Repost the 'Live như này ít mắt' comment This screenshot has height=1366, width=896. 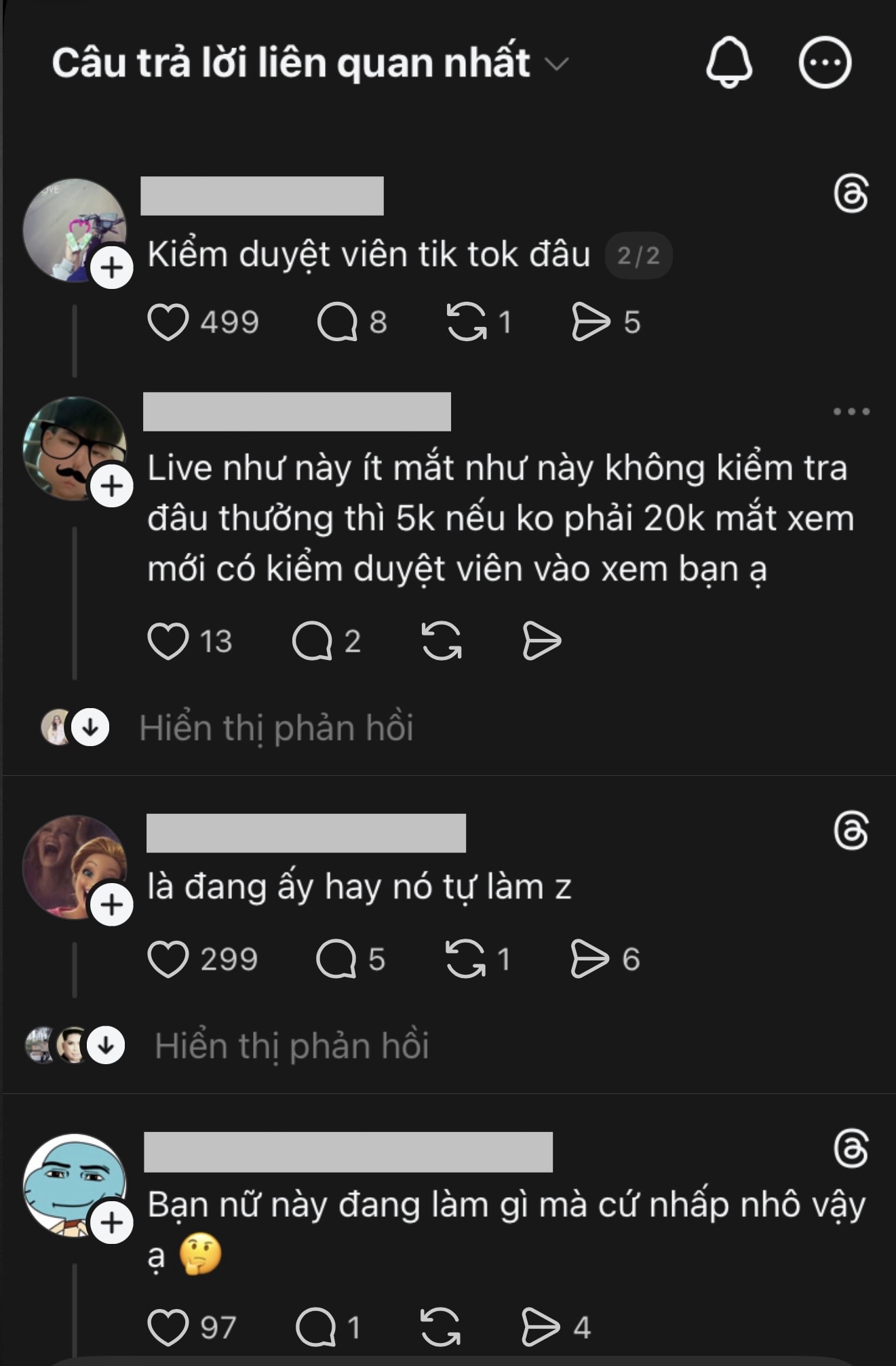tap(442, 642)
